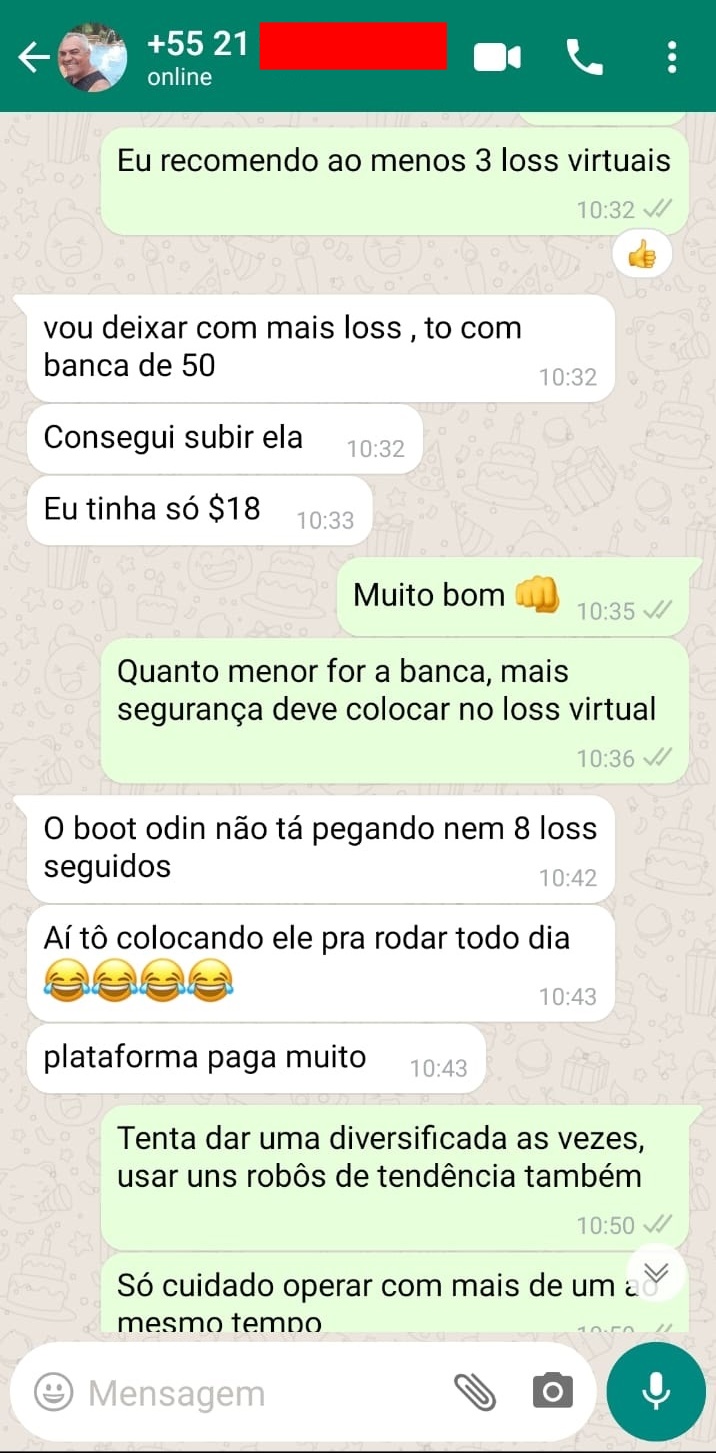716x1453 pixels.
Task: Jump to the latest messages
Action: [x=656, y=1272]
